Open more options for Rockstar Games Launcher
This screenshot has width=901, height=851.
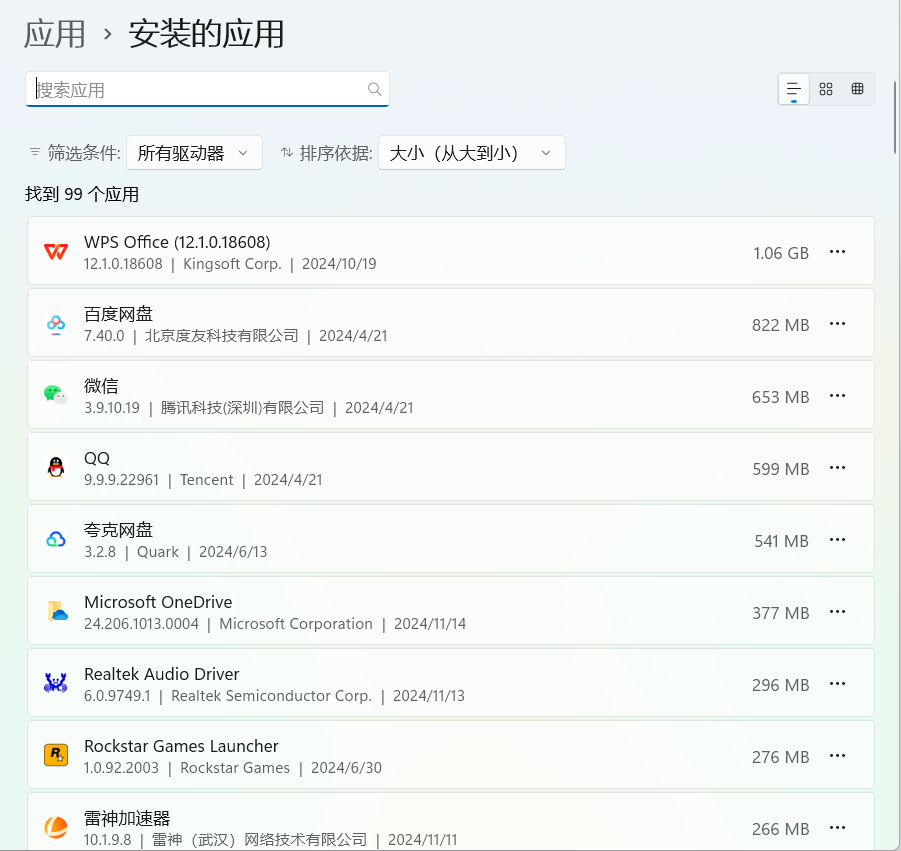tap(838, 756)
